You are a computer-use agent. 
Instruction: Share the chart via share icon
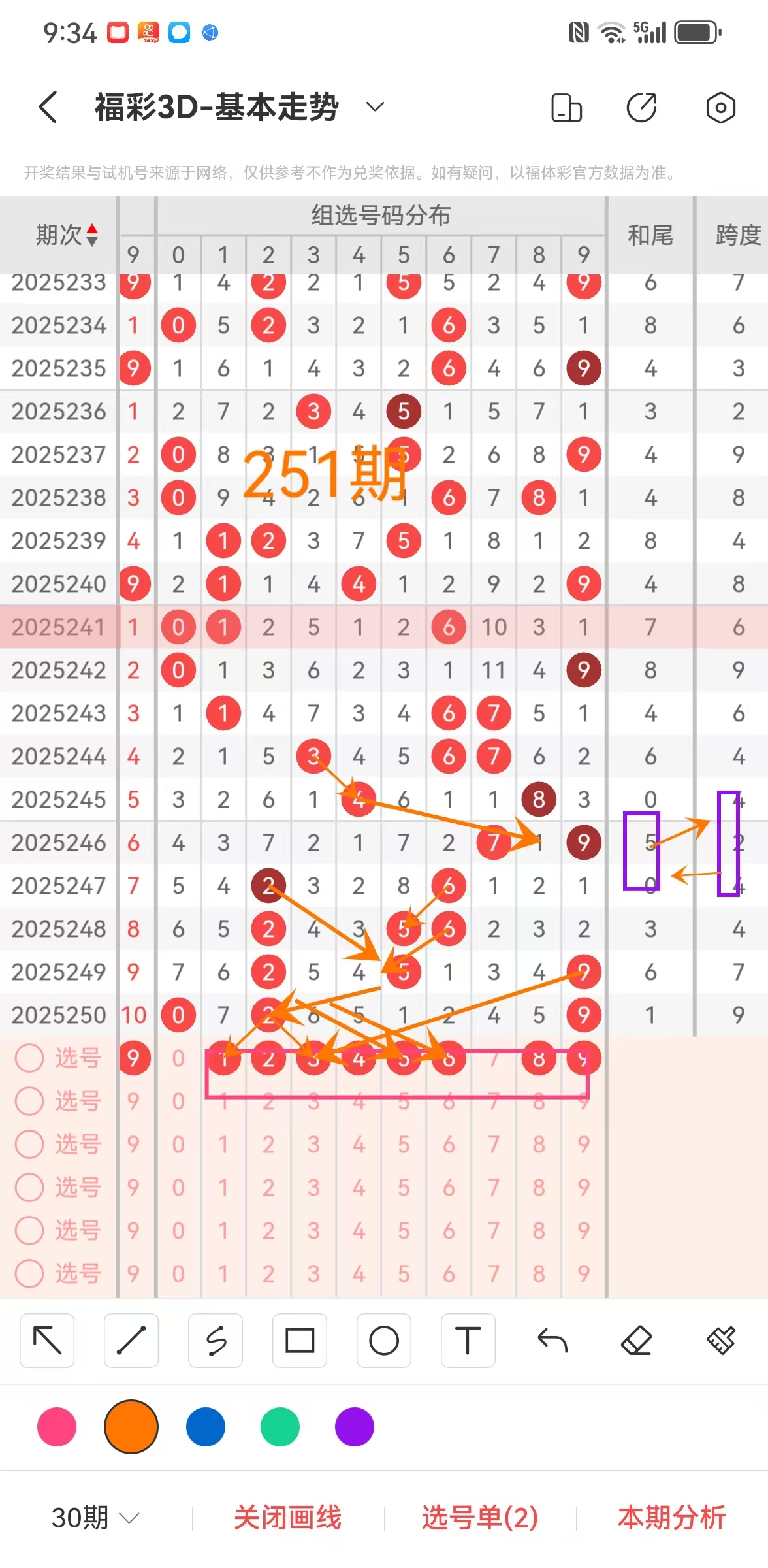pos(642,108)
